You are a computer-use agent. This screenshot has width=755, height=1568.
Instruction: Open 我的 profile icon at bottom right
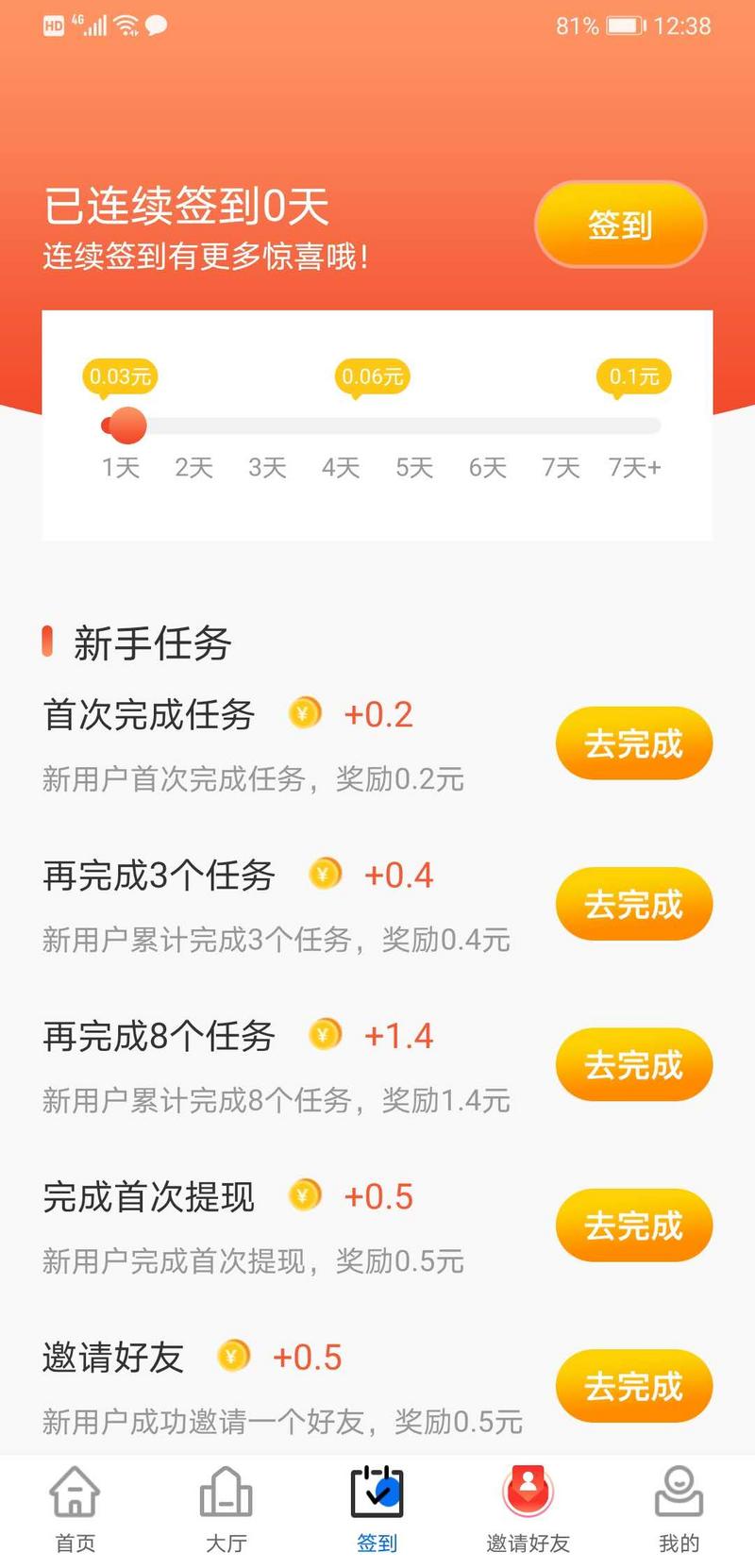point(679,1495)
